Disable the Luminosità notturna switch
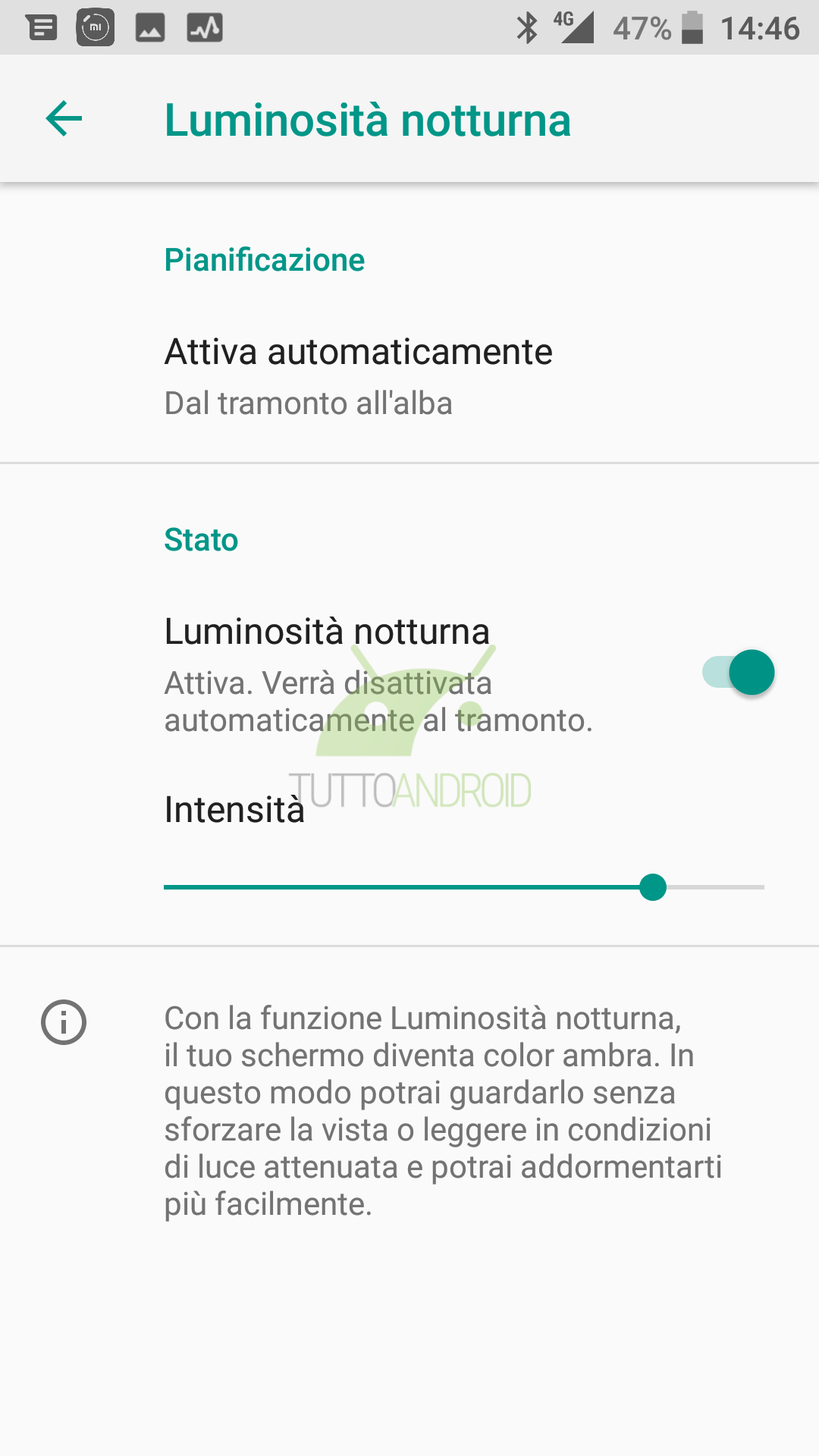The width and height of the screenshot is (819, 1456). [x=738, y=673]
